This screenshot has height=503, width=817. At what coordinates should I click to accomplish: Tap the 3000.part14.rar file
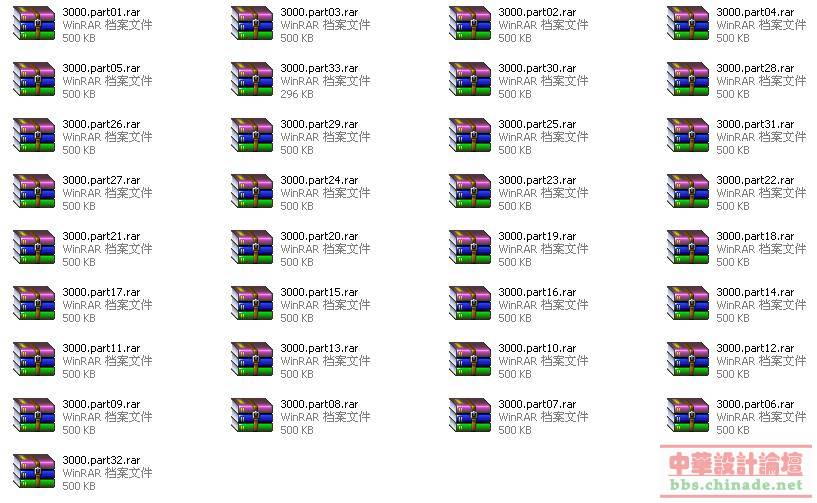(x=688, y=304)
